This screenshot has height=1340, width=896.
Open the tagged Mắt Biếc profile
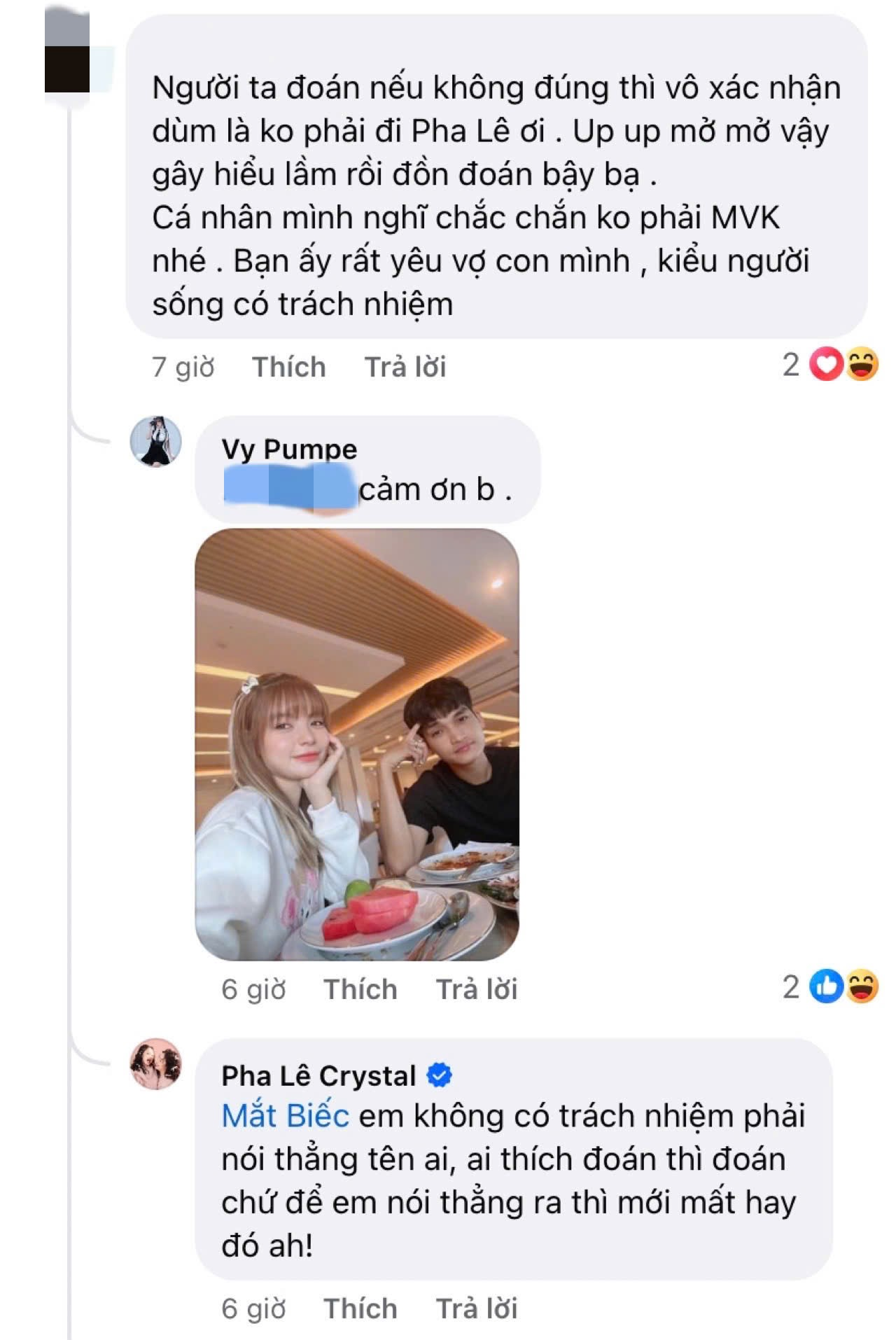285,1116
